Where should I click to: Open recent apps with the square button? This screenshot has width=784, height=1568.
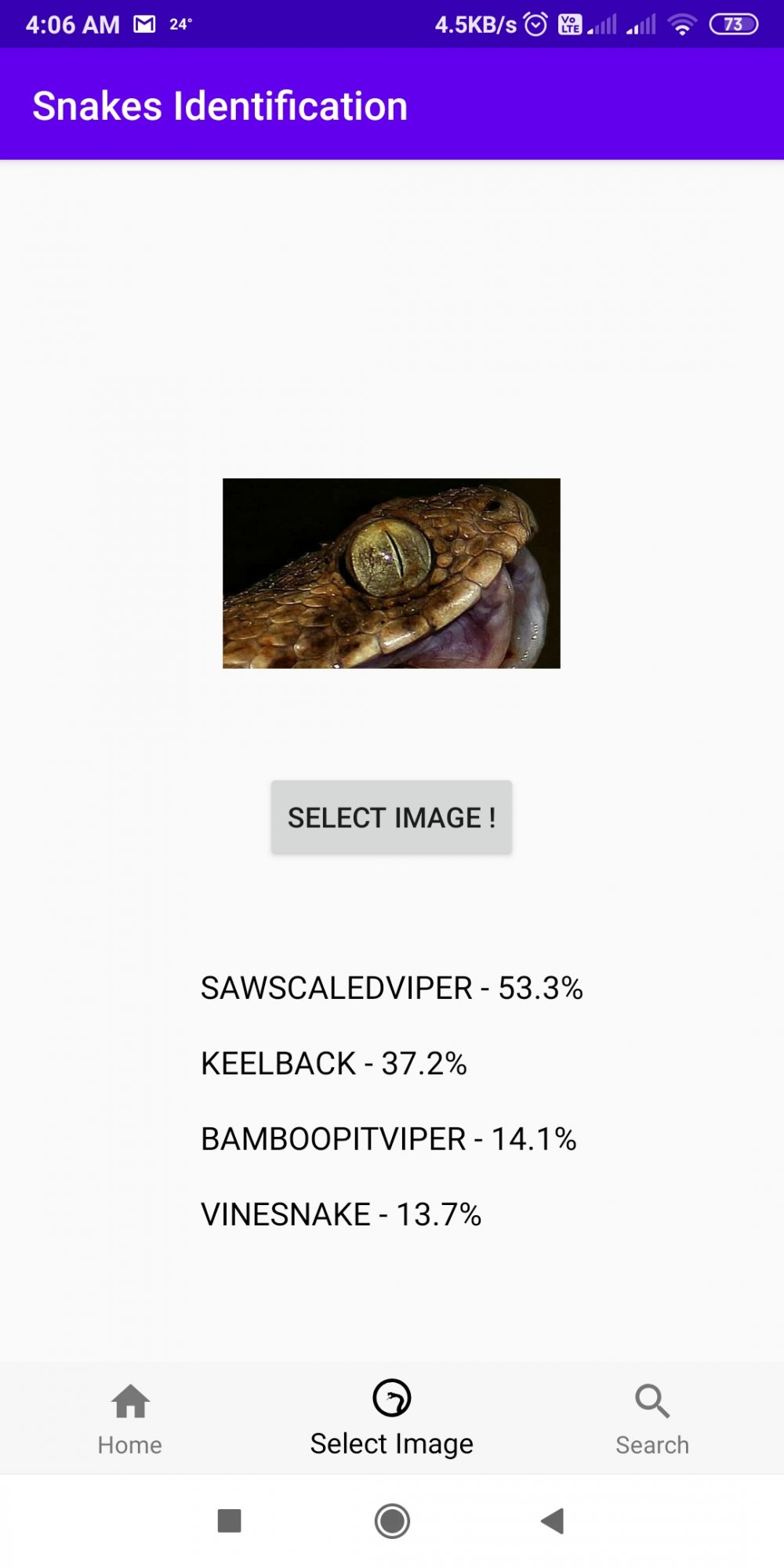(x=229, y=1521)
